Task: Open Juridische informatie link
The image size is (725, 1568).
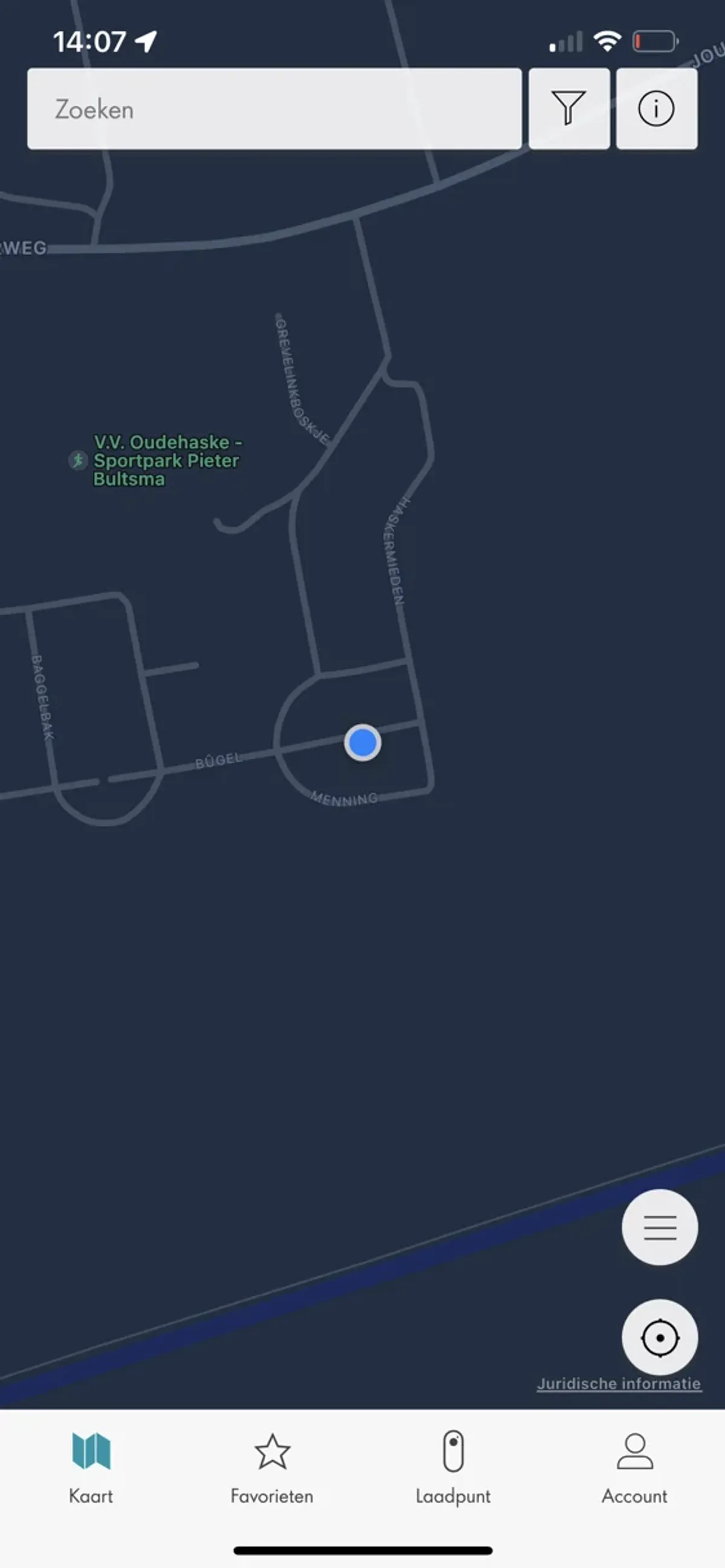Action: (x=619, y=1384)
